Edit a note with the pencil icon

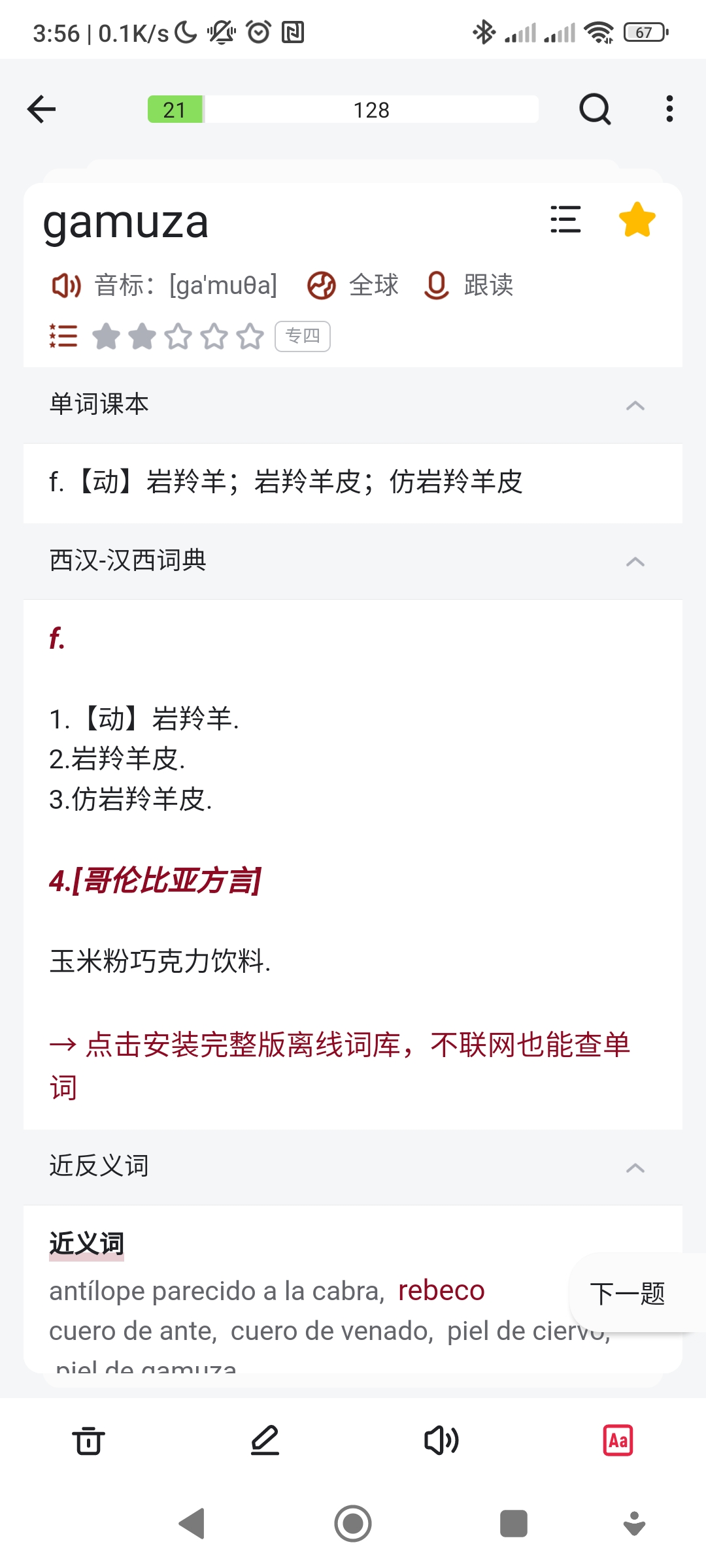coord(265,1441)
